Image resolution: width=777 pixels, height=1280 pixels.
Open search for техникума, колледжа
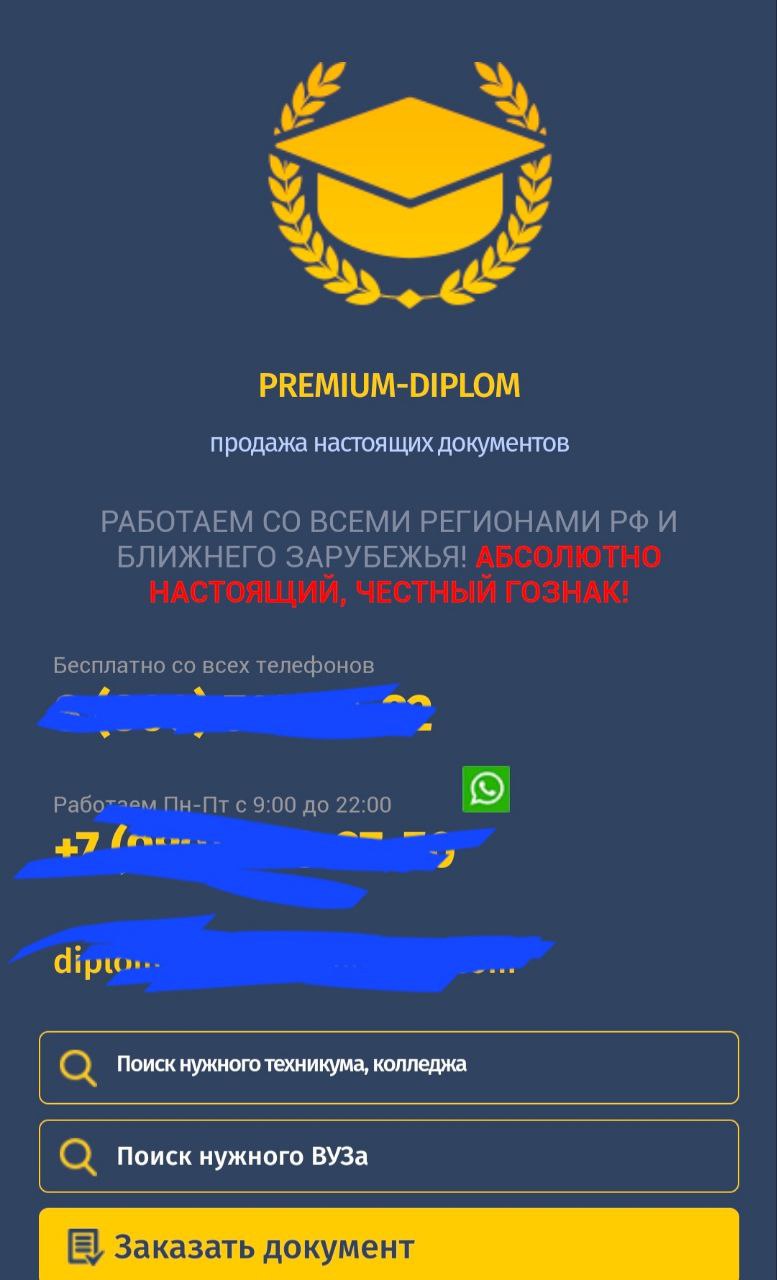(388, 1067)
